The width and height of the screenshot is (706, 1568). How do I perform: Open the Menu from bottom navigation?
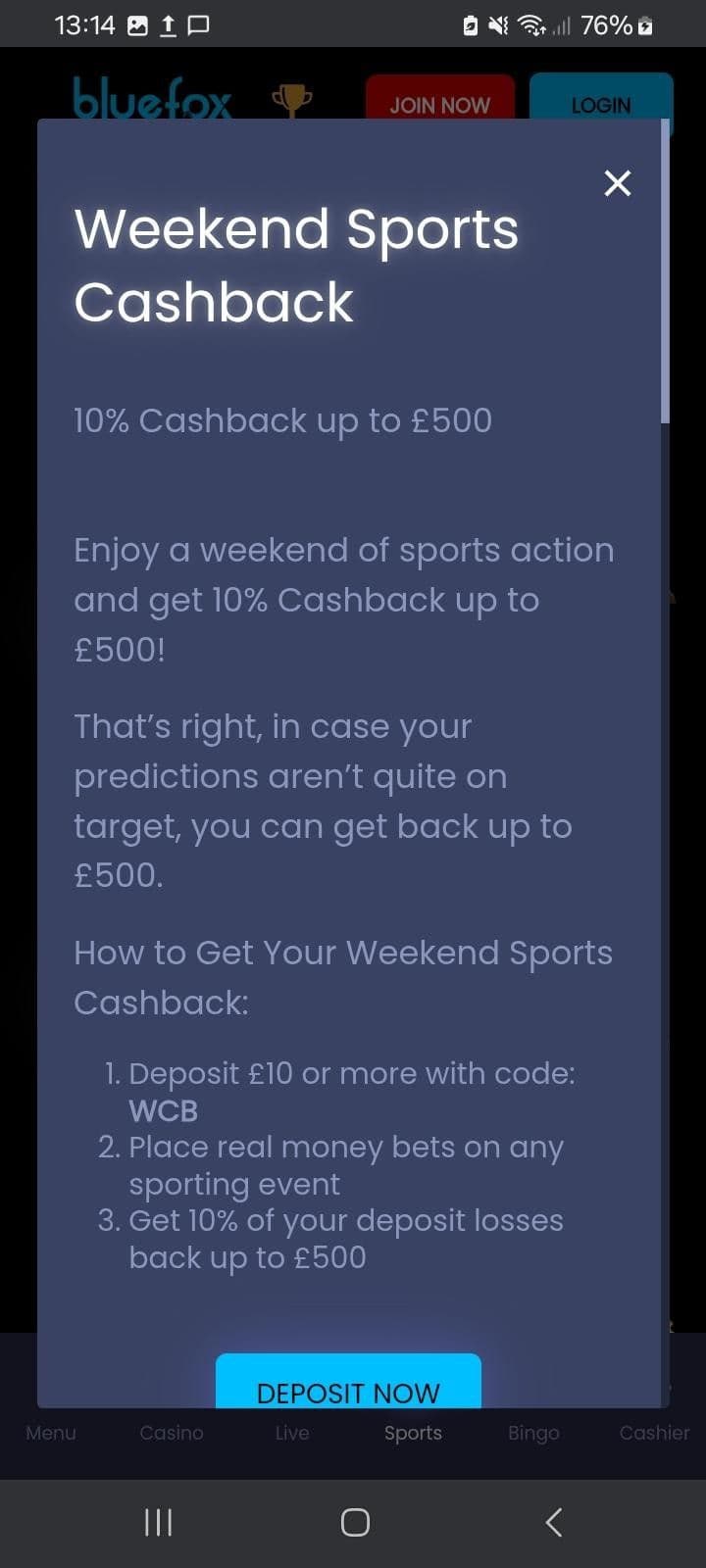(x=50, y=1433)
